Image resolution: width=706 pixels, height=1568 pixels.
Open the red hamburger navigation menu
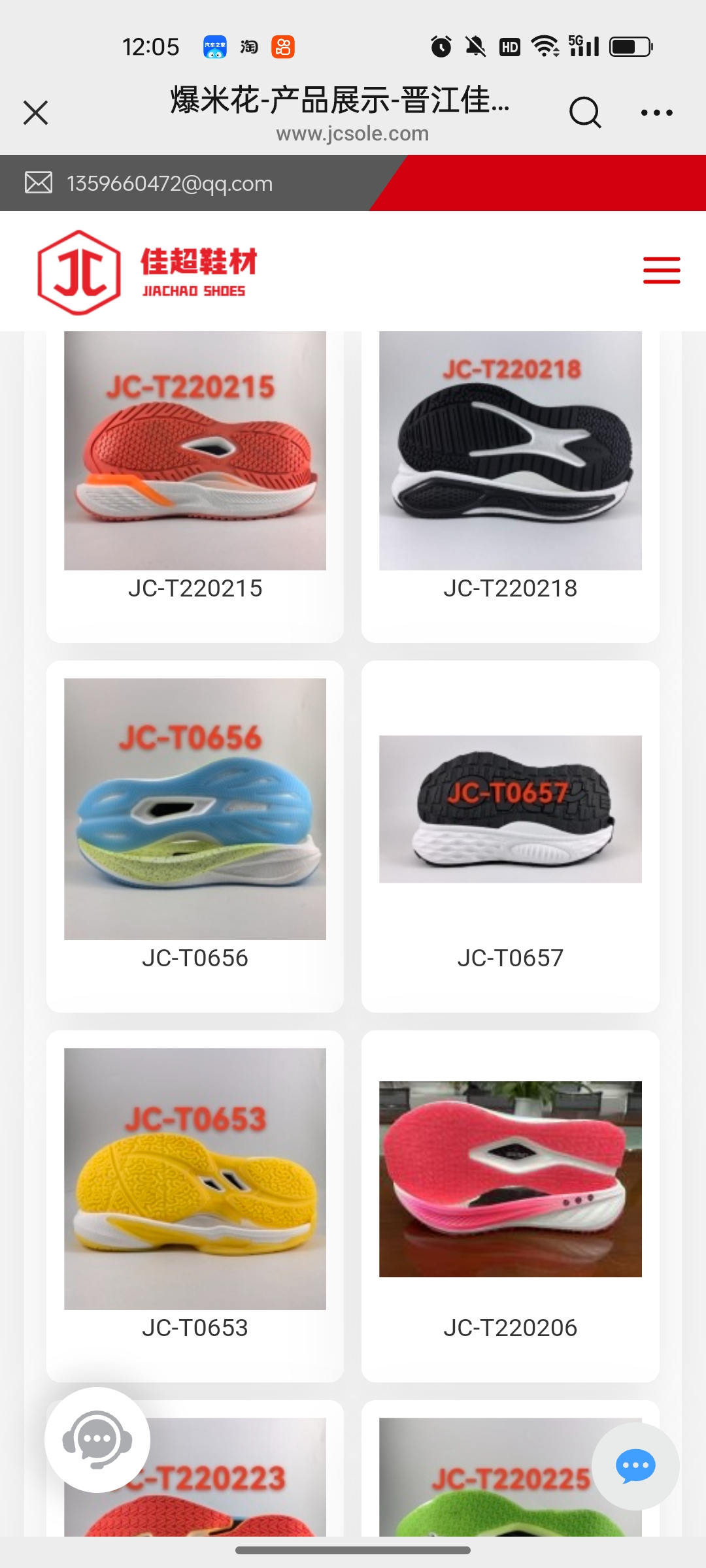pyautogui.click(x=662, y=270)
